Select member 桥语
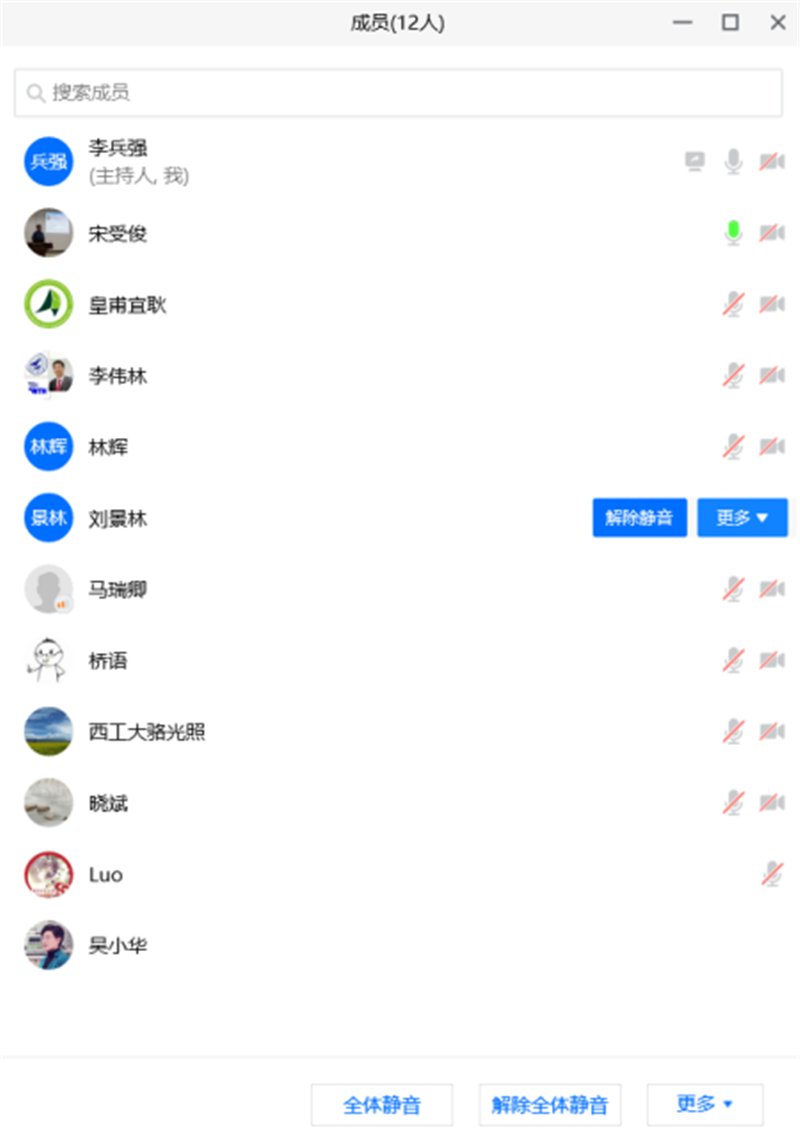 click(108, 661)
